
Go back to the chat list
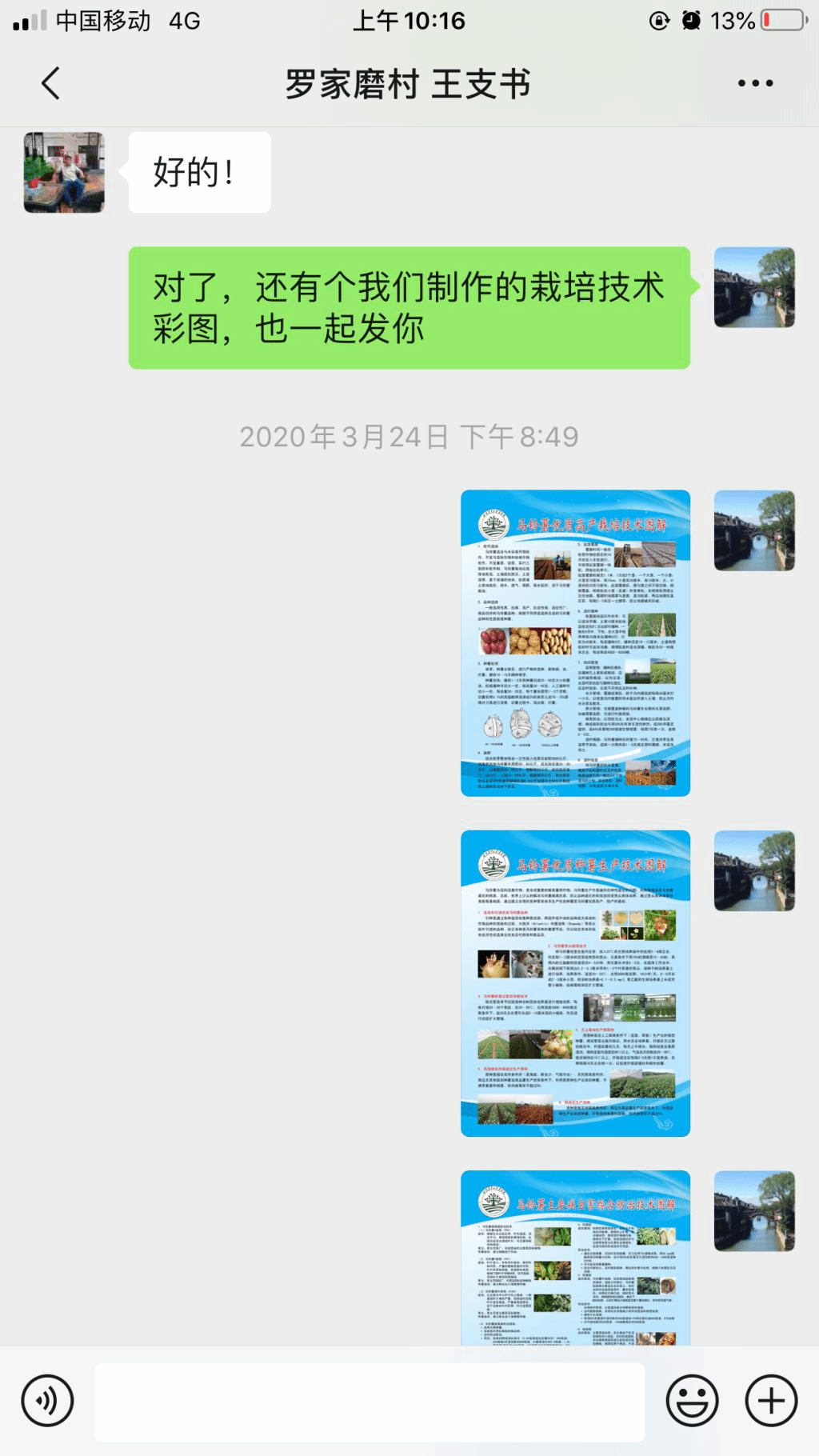click(50, 83)
